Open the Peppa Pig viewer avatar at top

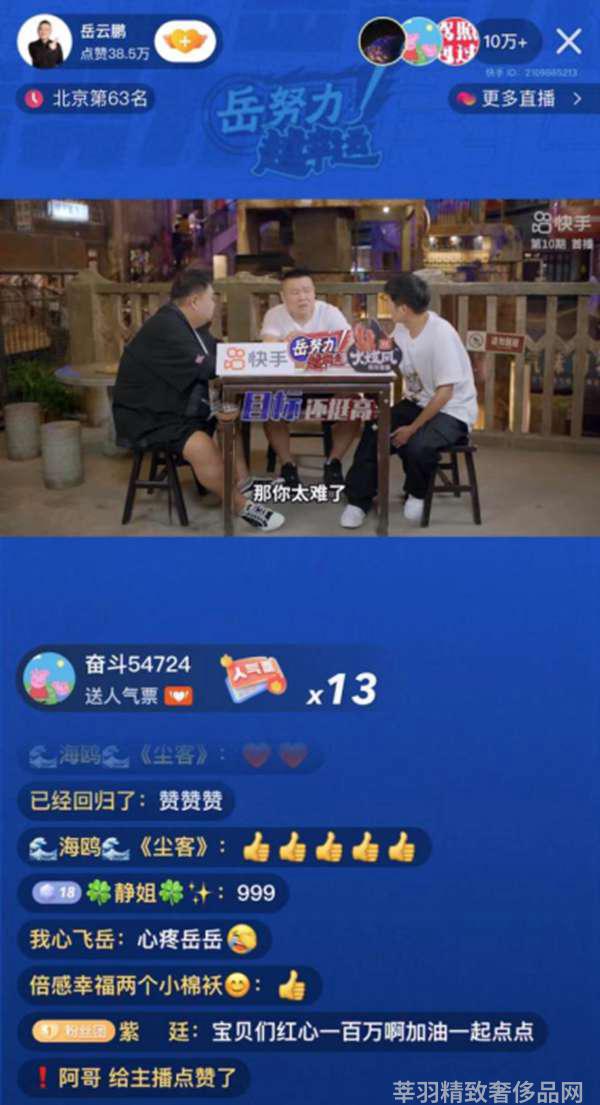(421, 42)
